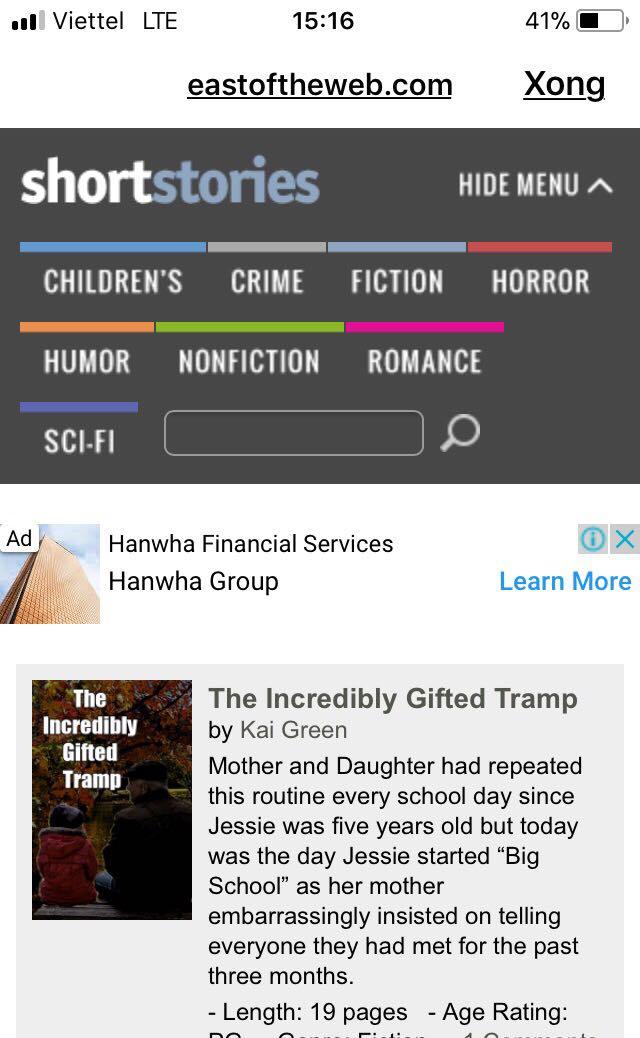640x1038 pixels.
Task: Open The Incredibly Gifted Tramp story title
Action: pos(392,699)
